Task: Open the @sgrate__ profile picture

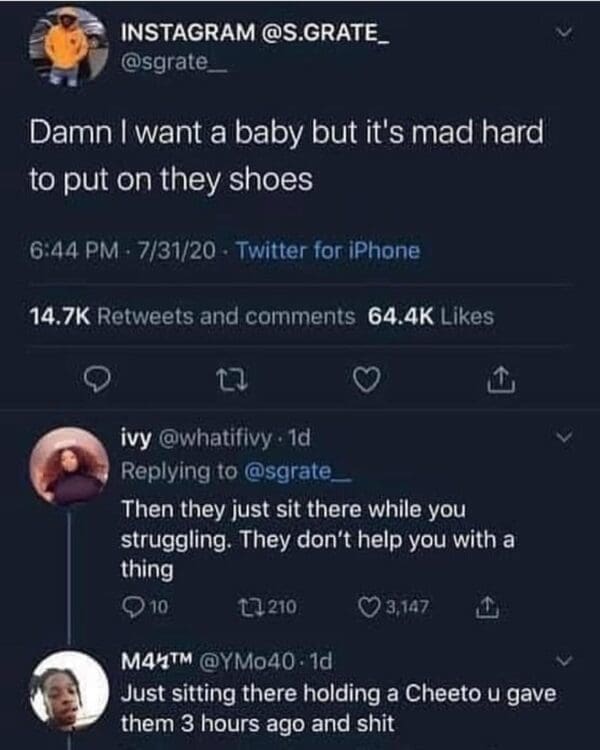Action: click(x=67, y=45)
